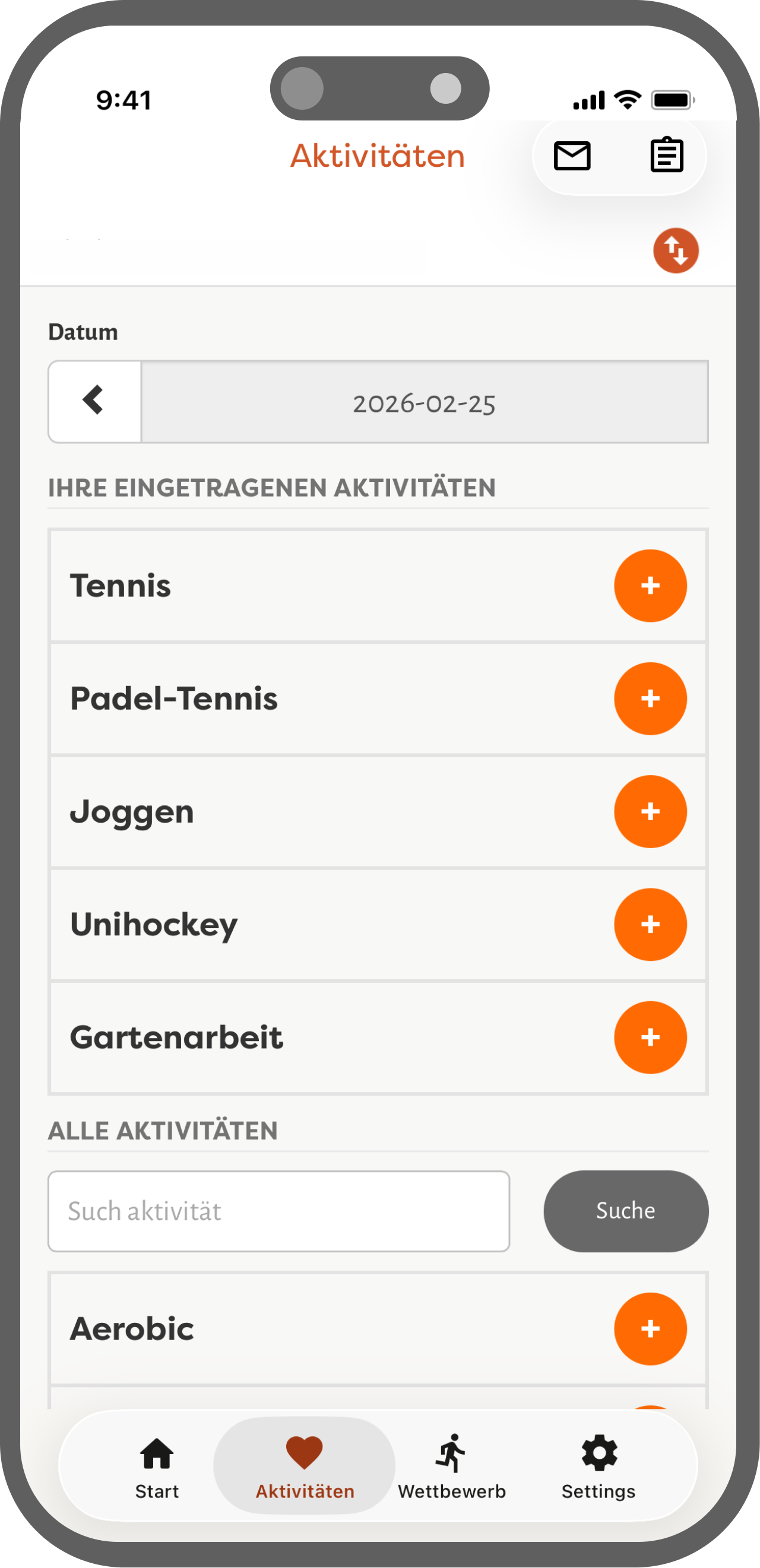Add Unihockey activity
This screenshot has height=1568, width=760.
[650, 924]
